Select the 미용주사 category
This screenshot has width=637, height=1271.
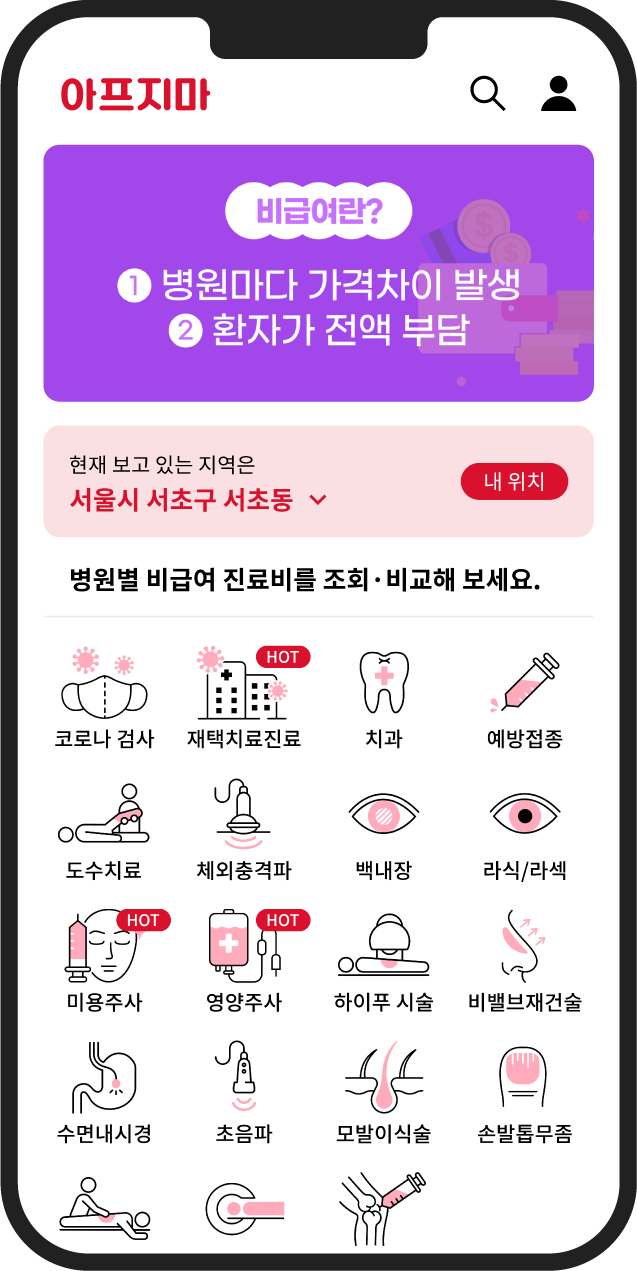104,960
